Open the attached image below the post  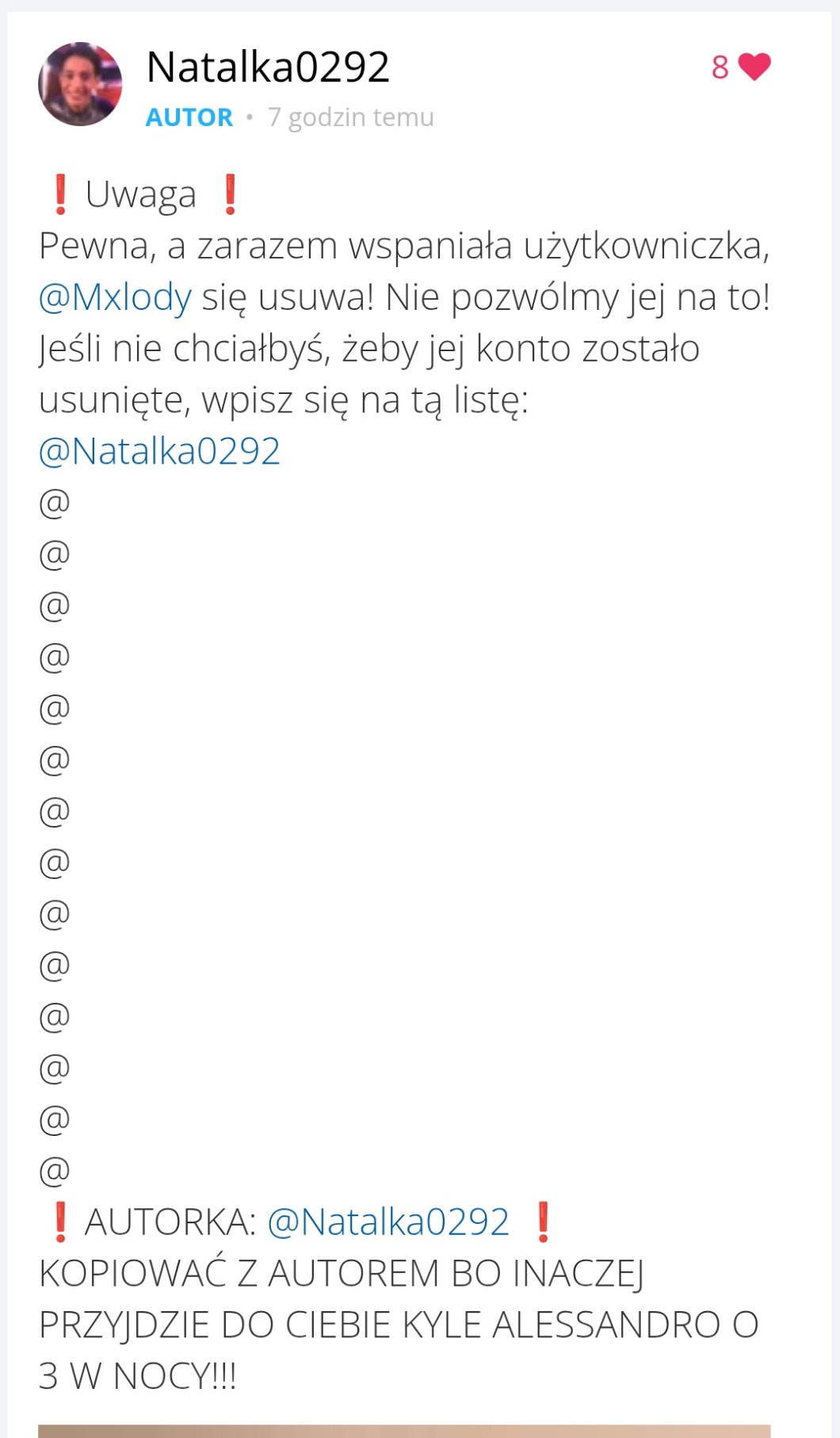(404, 1430)
